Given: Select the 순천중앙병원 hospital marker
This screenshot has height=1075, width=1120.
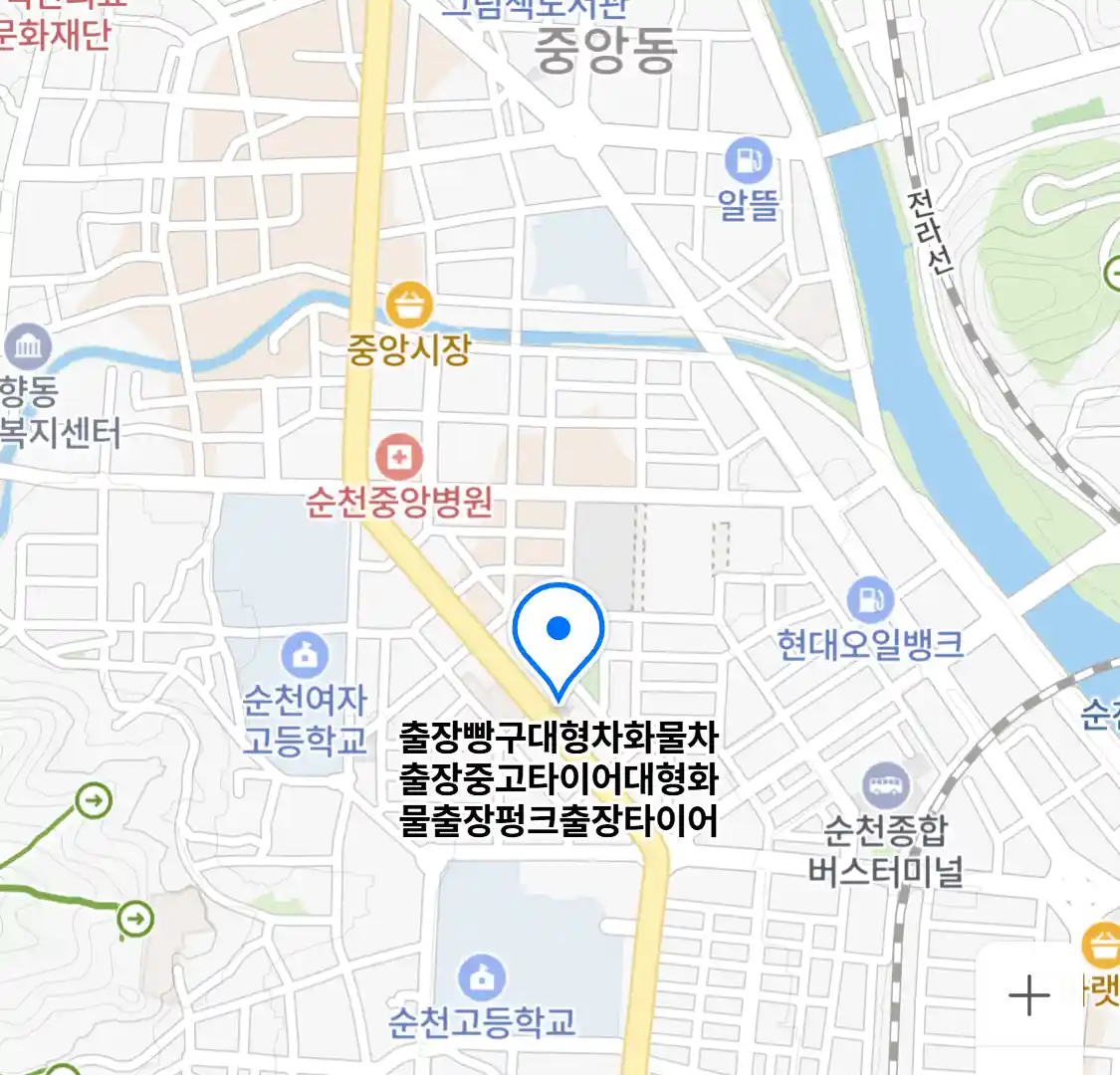Looking at the screenshot, I should pyautogui.click(x=400, y=459).
